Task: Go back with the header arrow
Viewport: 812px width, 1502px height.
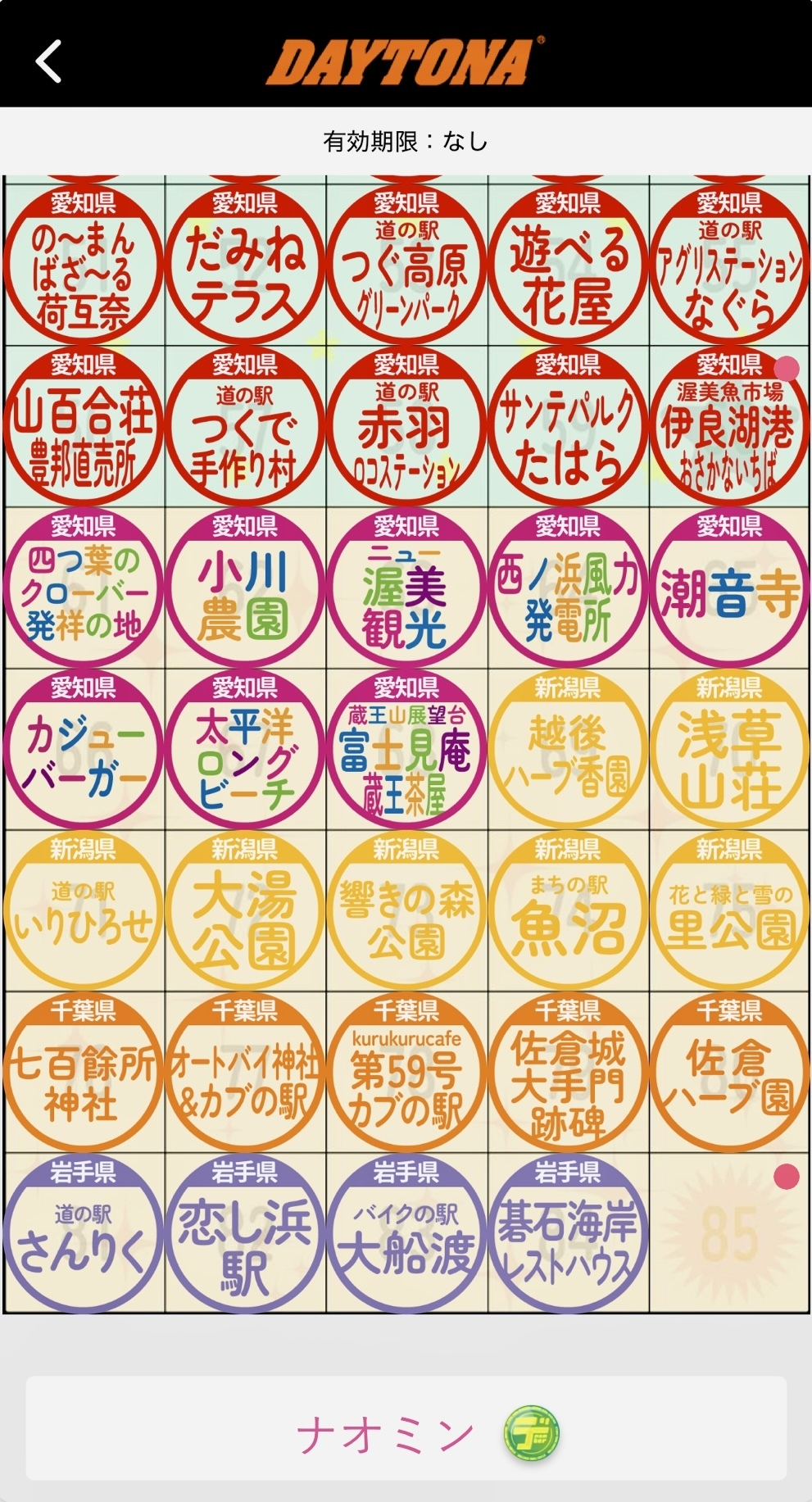Action: (48, 61)
